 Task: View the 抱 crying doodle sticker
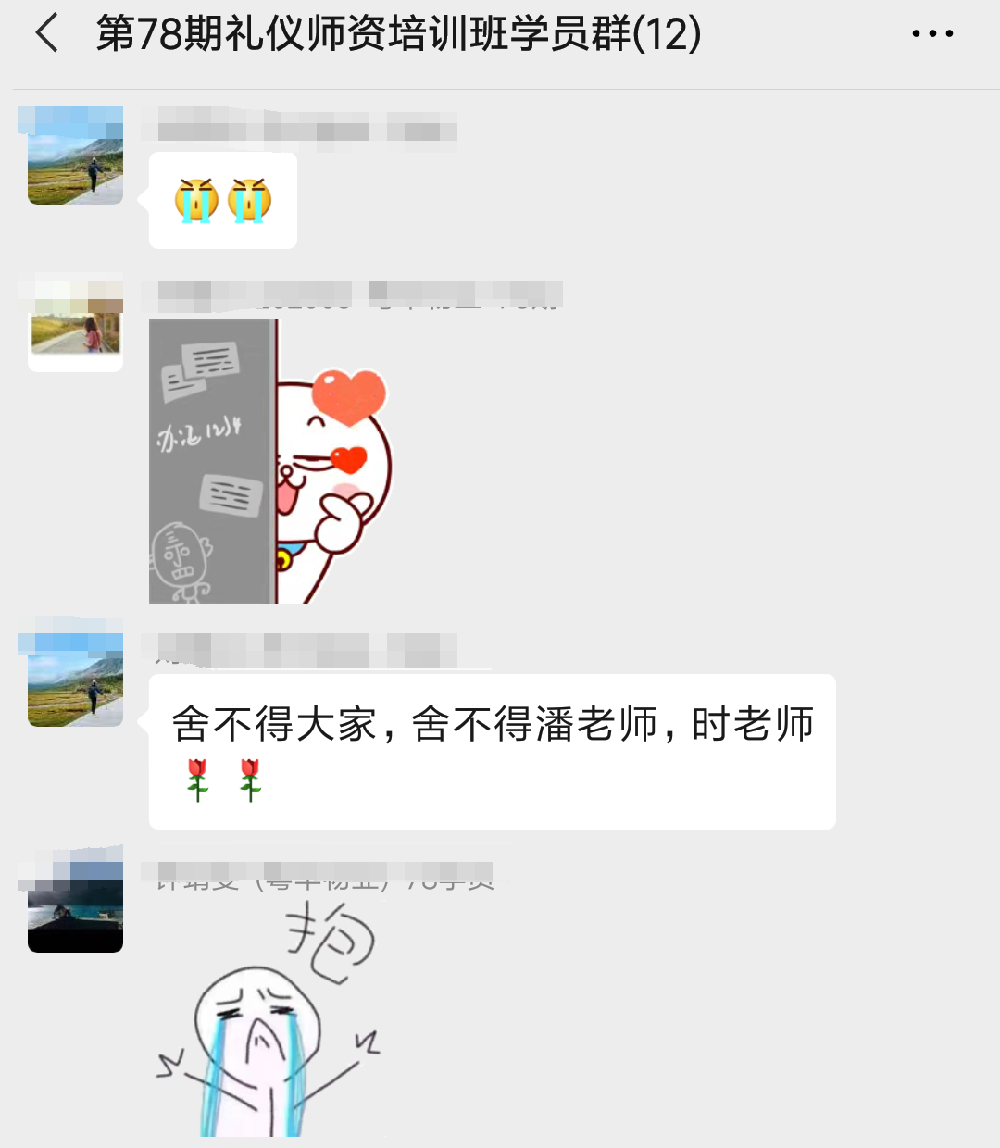coord(270,1020)
